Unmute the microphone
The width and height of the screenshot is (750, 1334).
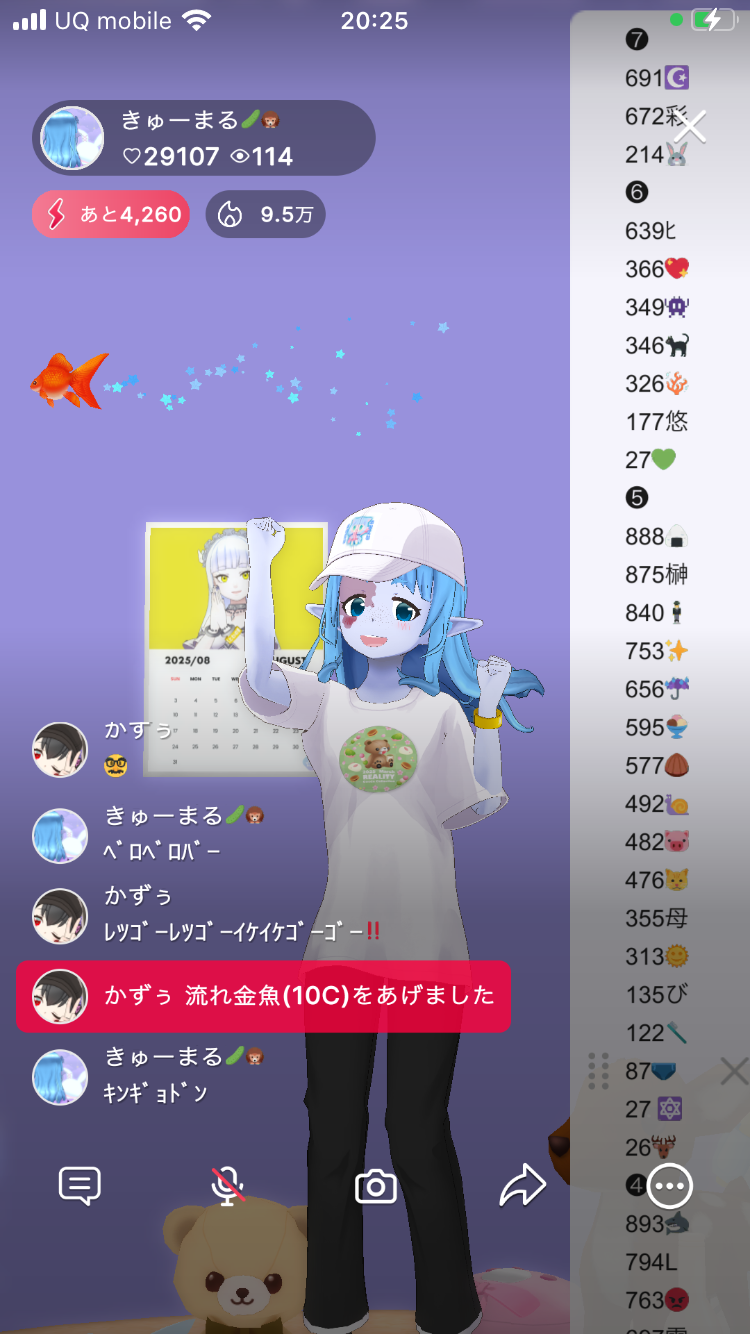pyautogui.click(x=228, y=1186)
